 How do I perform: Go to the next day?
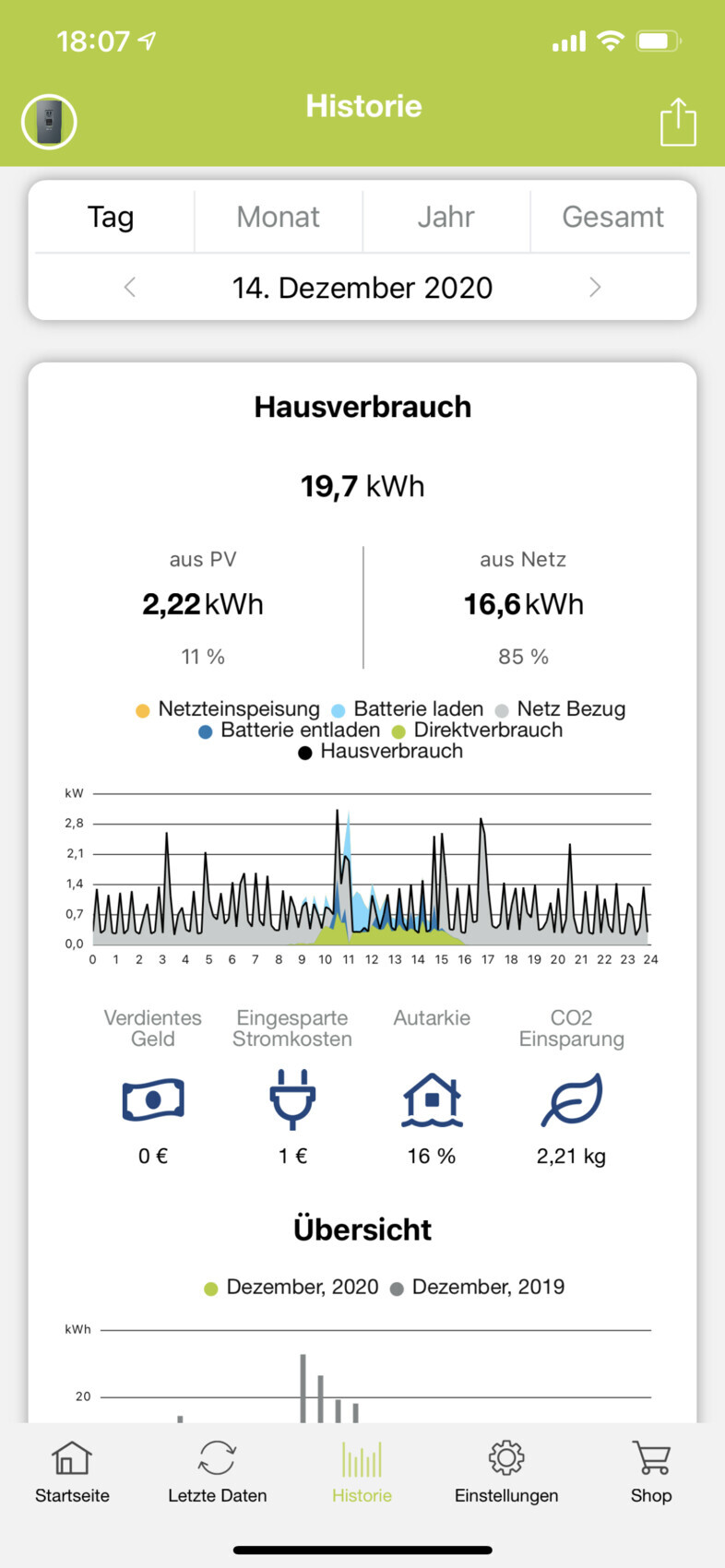click(x=595, y=288)
